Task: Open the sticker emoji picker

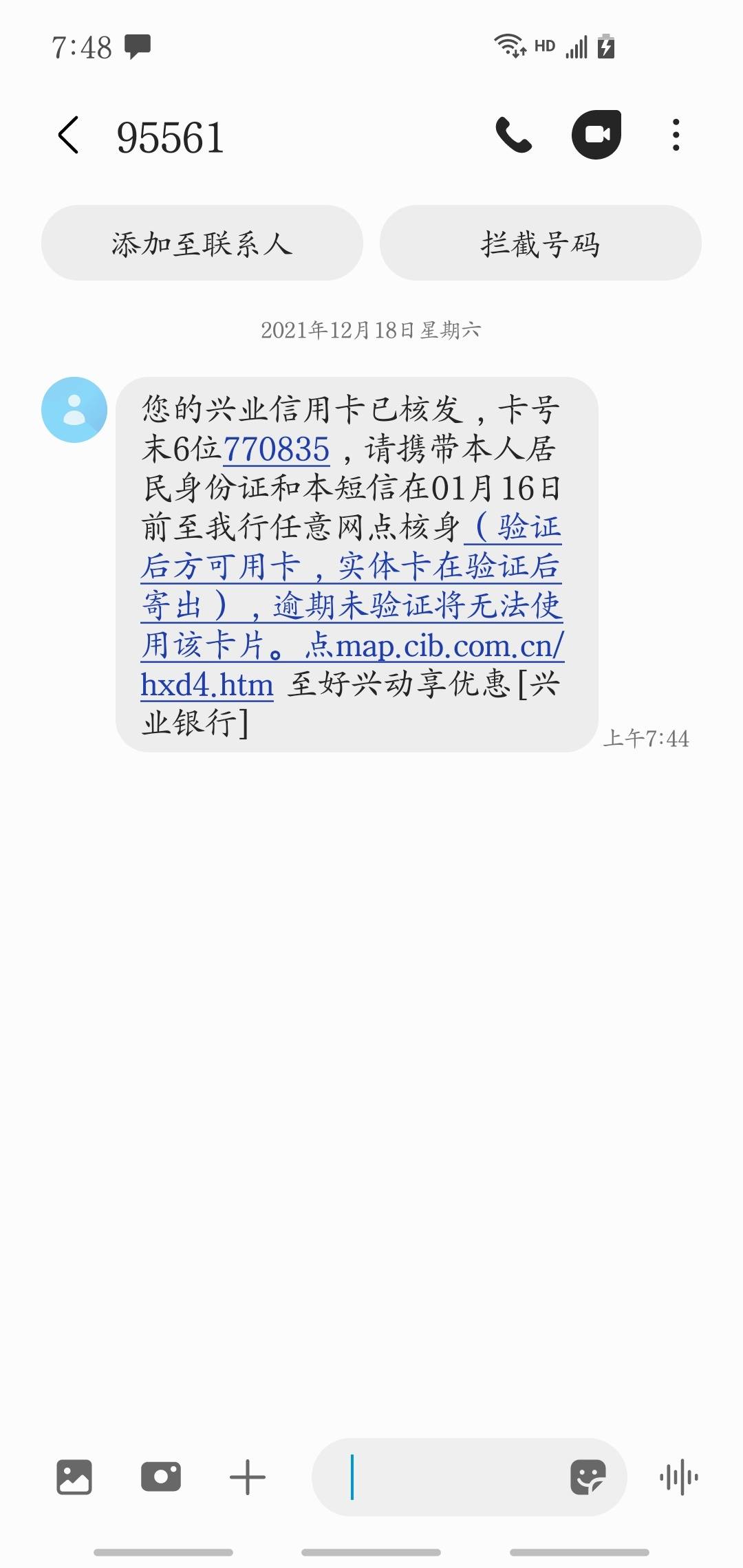Action: tap(588, 1477)
